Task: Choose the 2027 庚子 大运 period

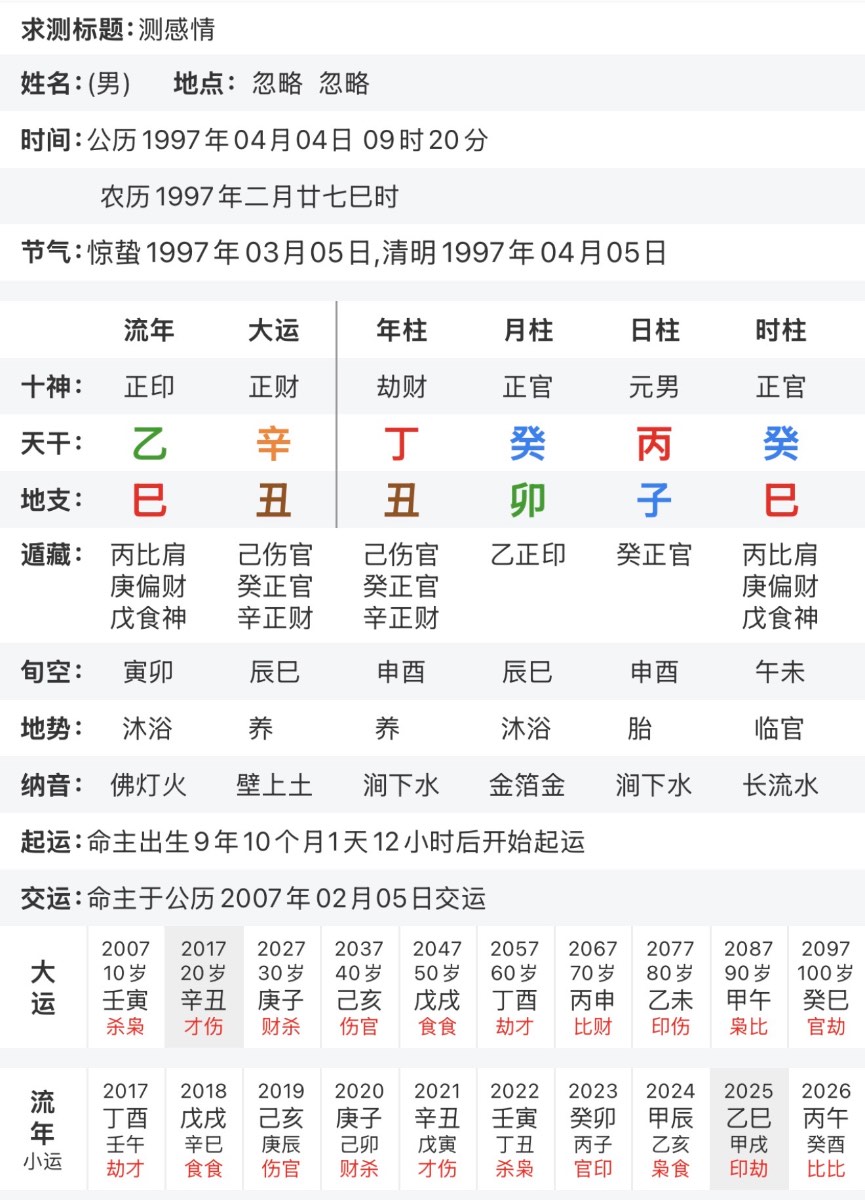Action: [281, 987]
